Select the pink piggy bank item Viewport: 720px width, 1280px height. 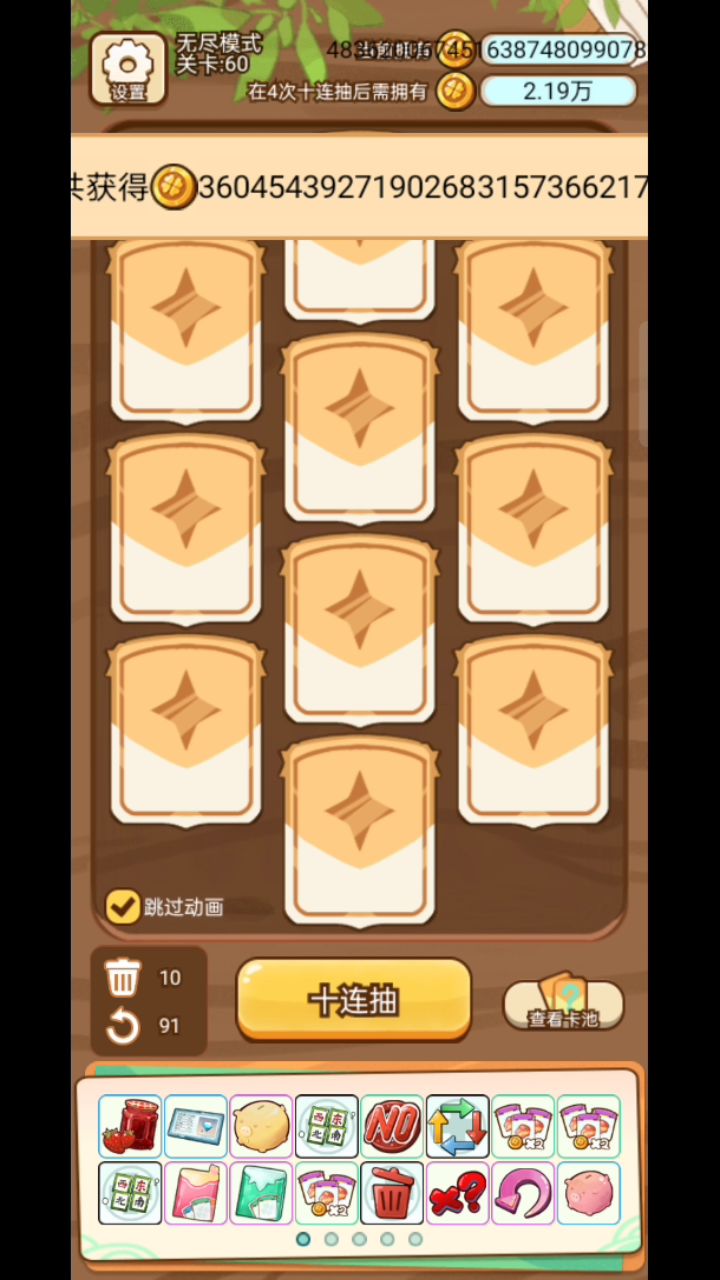coord(588,1193)
